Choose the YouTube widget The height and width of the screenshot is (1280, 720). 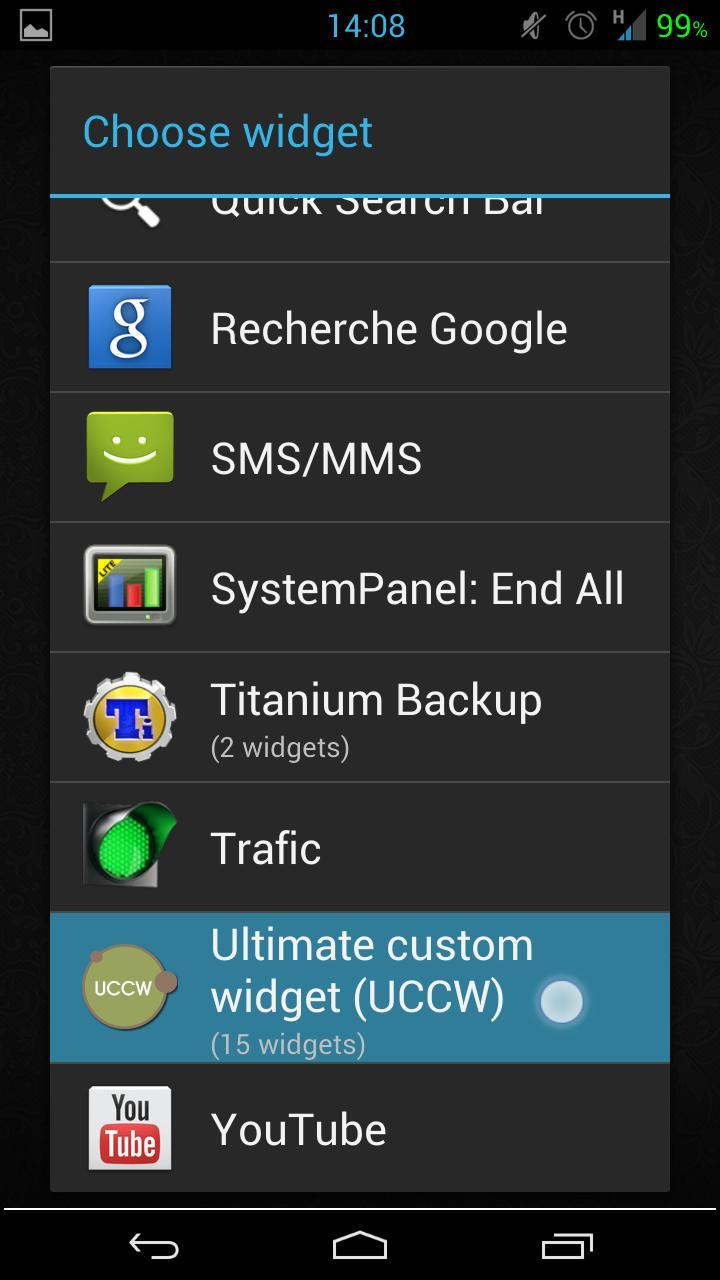360,1128
